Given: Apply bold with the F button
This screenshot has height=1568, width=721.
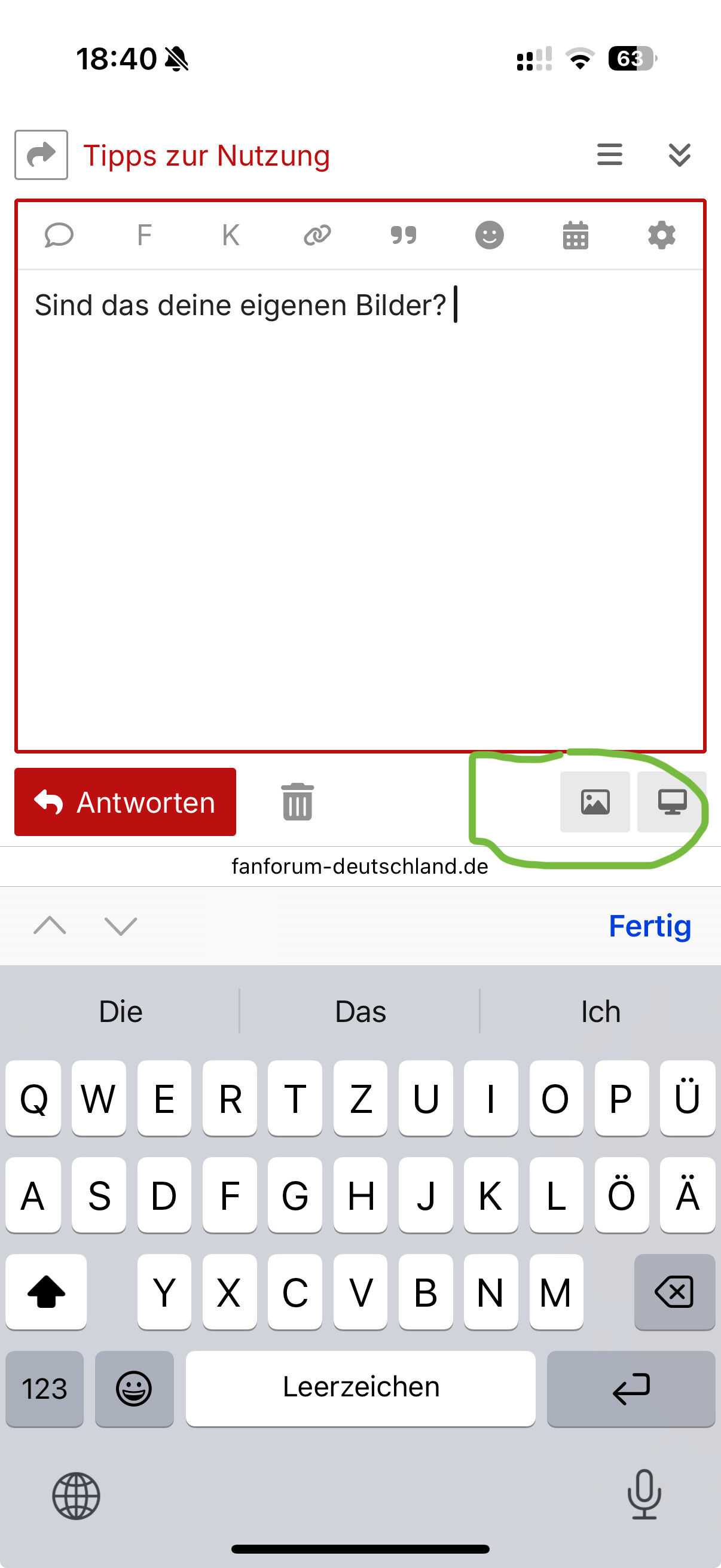Looking at the screenshot, I should click(144, 235).
